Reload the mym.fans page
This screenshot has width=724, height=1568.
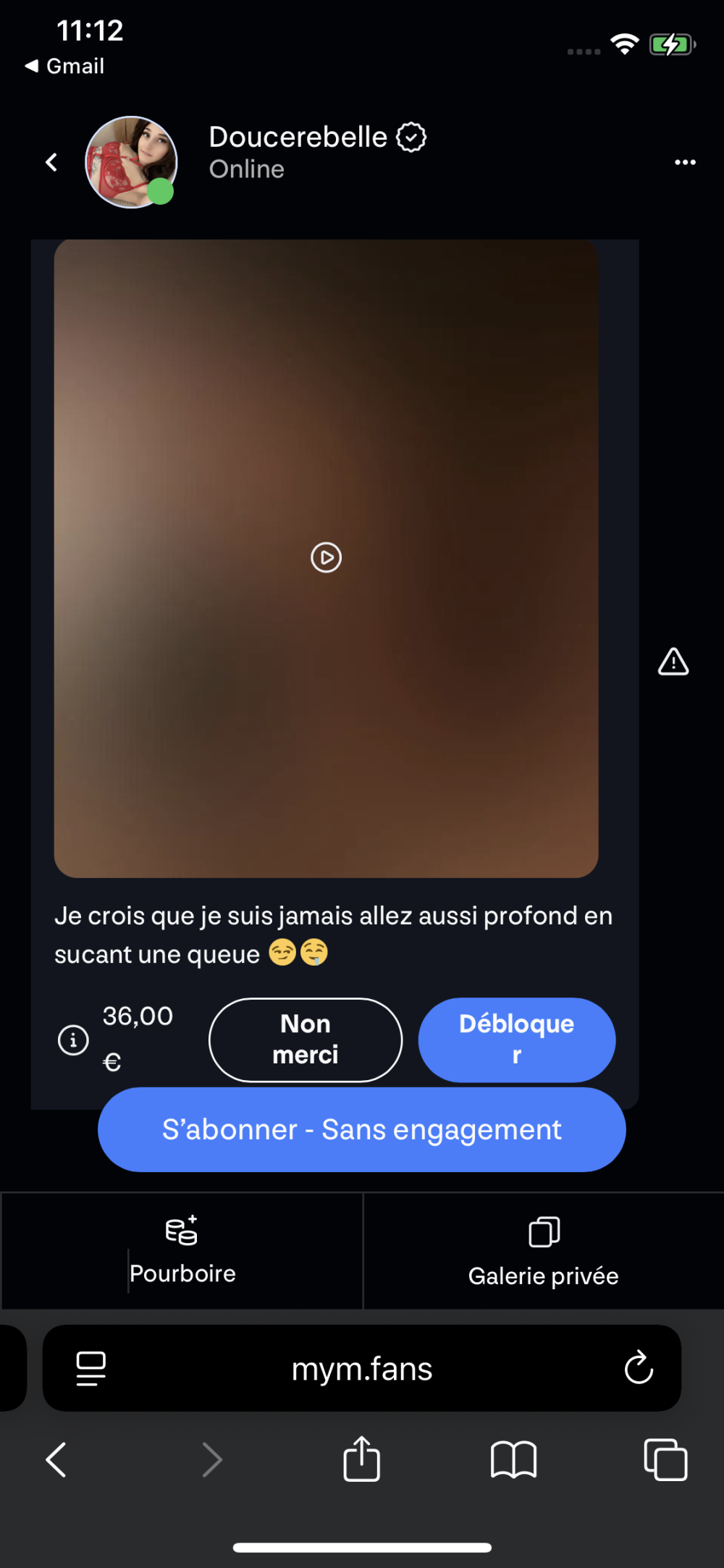pyautogui.click(x=638, y=1367)
